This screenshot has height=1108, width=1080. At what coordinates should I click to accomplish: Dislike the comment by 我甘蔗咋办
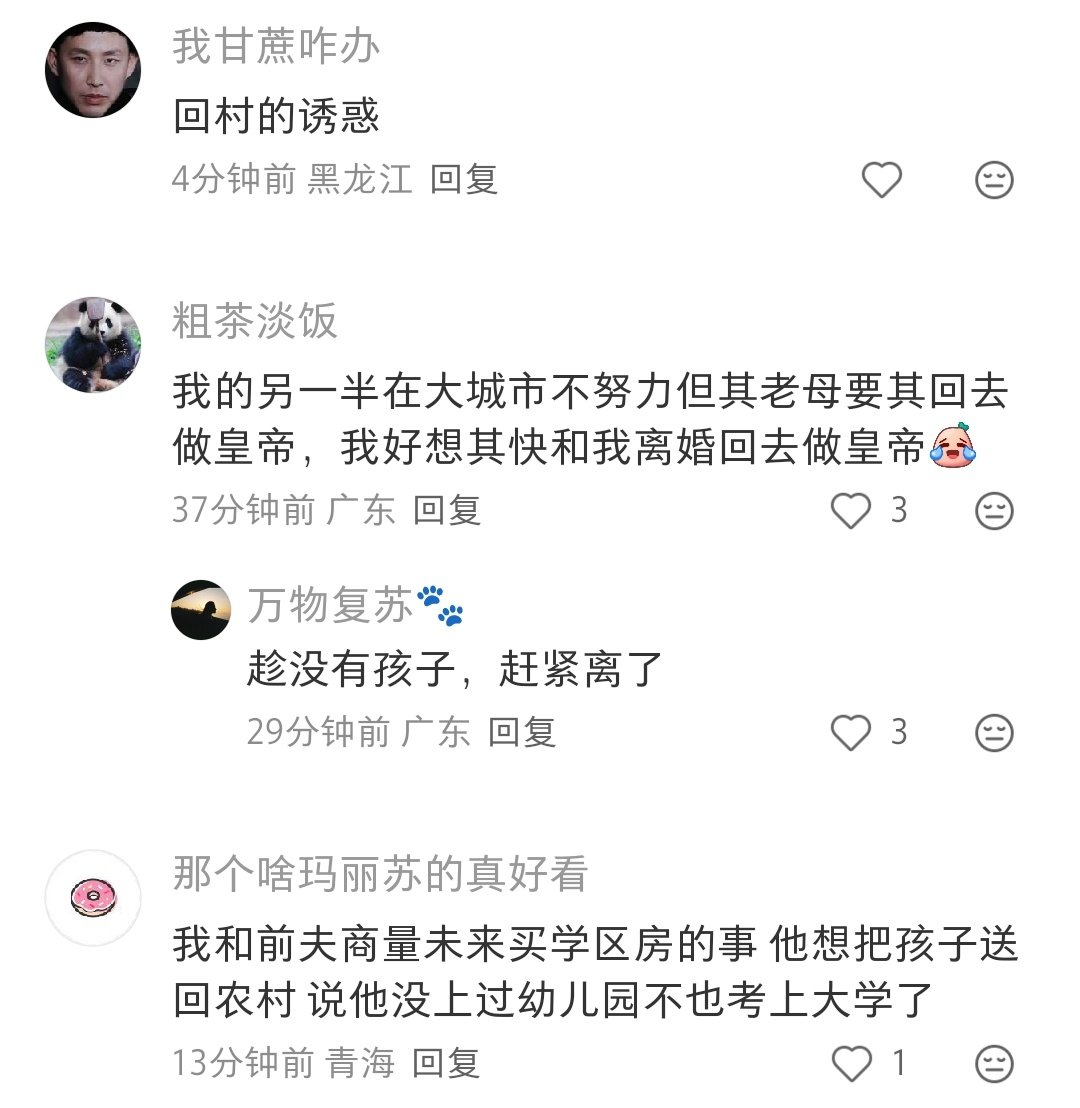[x=994, y=180]
